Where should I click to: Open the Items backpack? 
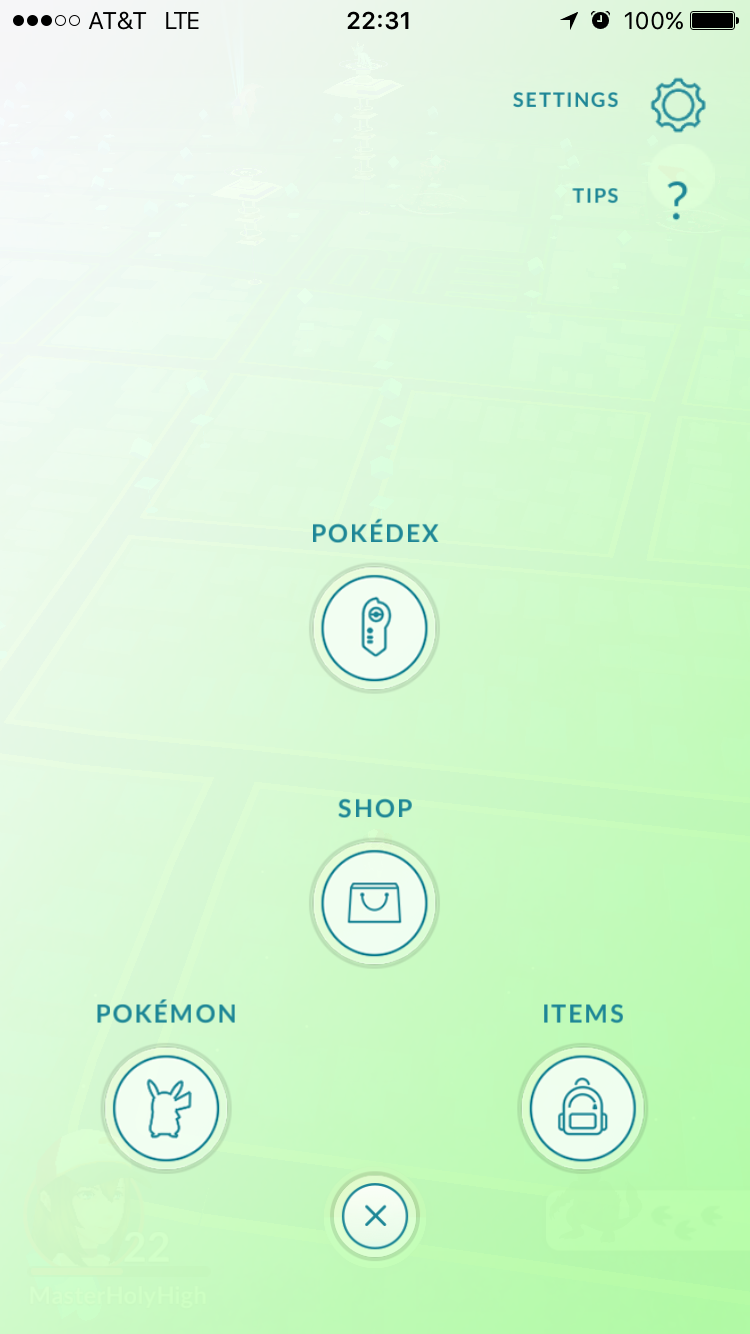(x=582, y=1107)
